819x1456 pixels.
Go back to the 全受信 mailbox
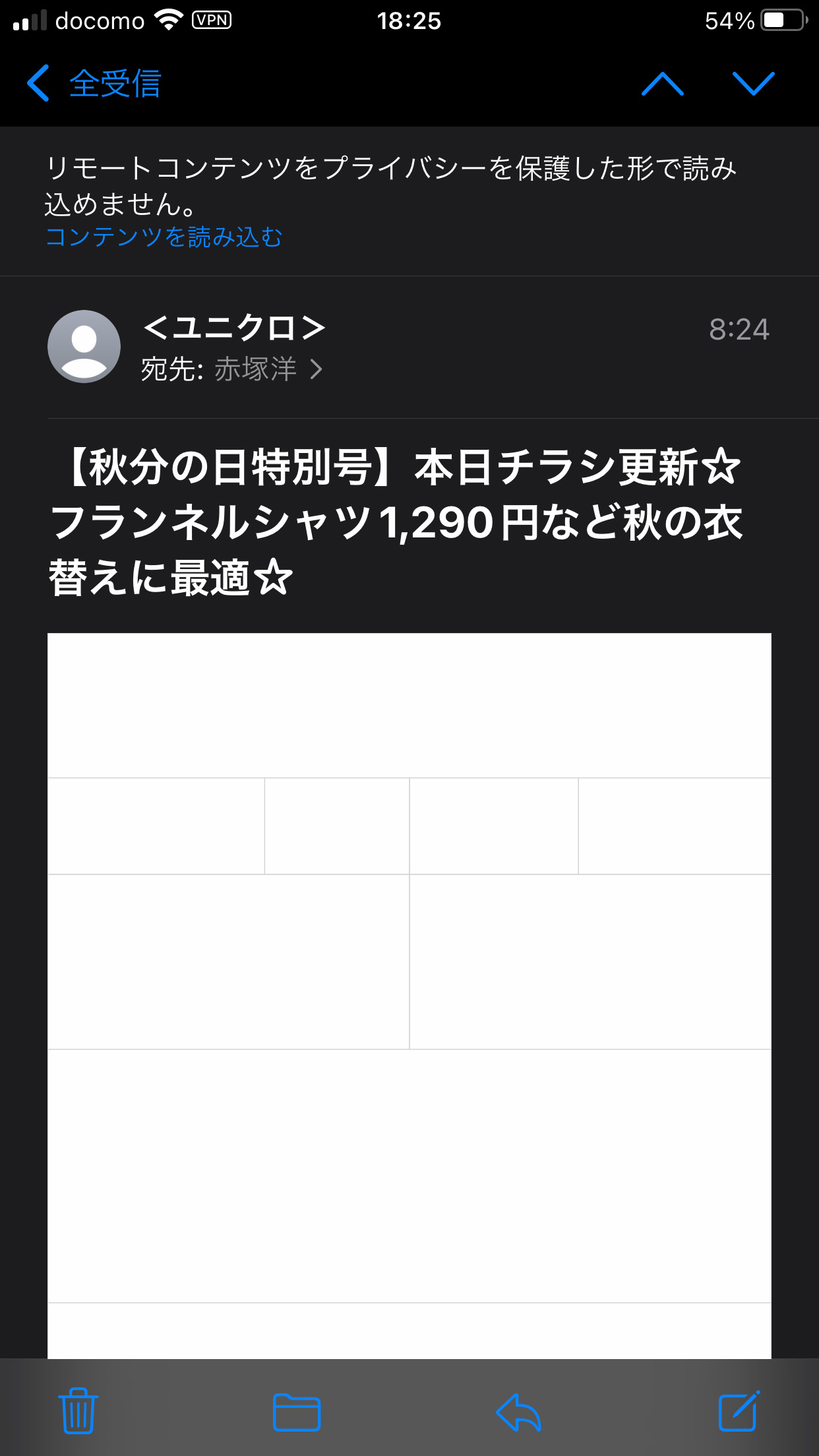point(94,84)
